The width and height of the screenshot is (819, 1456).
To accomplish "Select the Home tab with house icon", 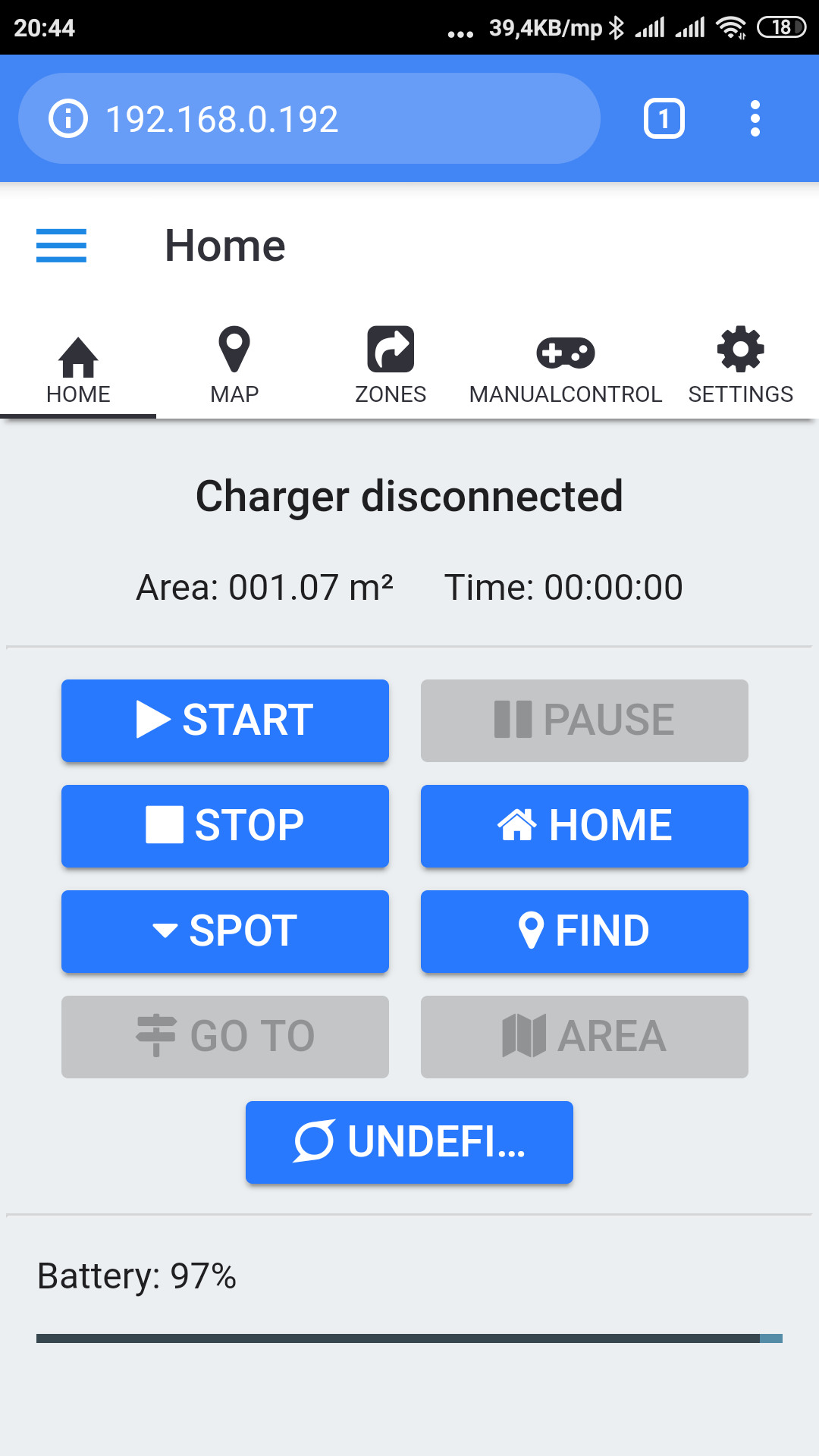I will click(78, 366).
